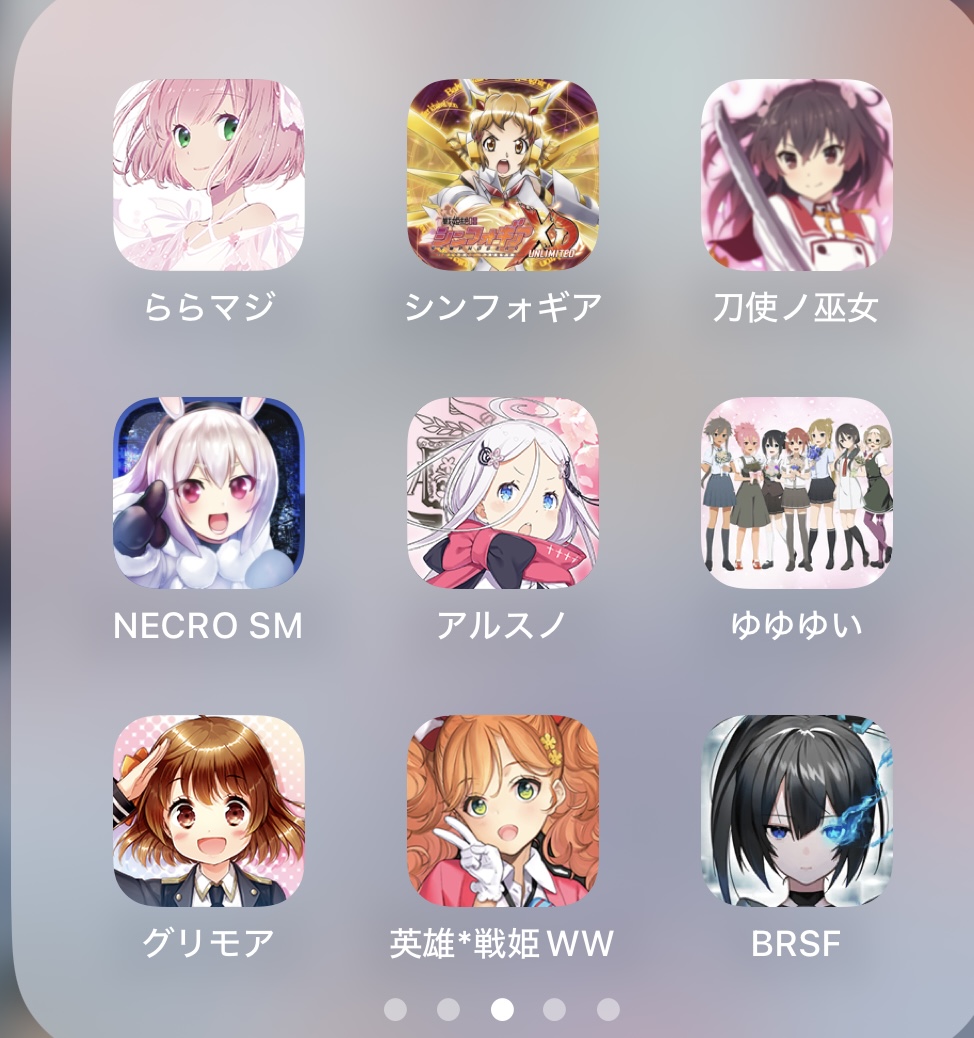Tap the folder page indicator dots
The image size is (974, 1038).
coord(502,1010)
